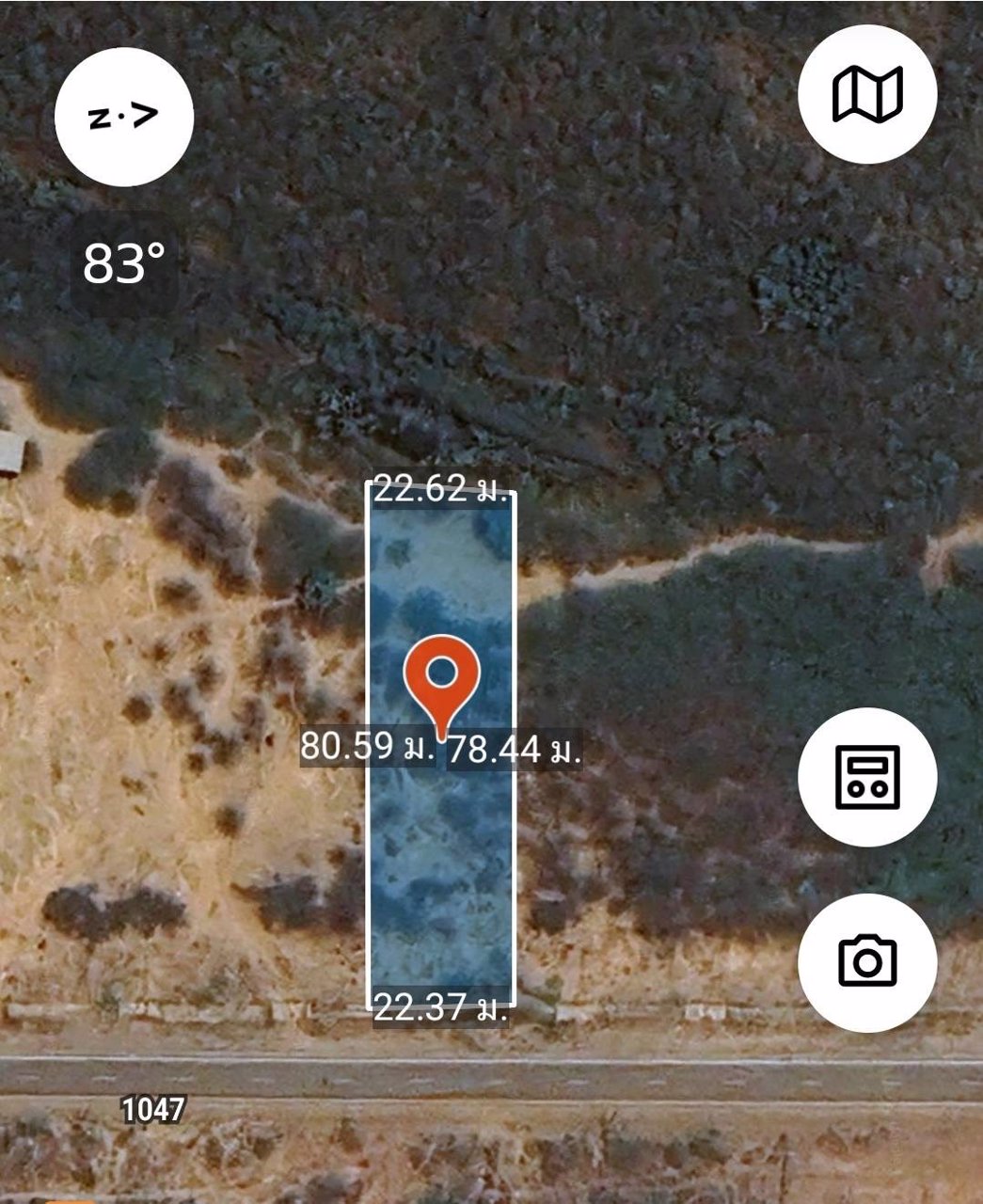Open the measurement tool button
This screenshot has width=983, height=1204.
[867, 777]
